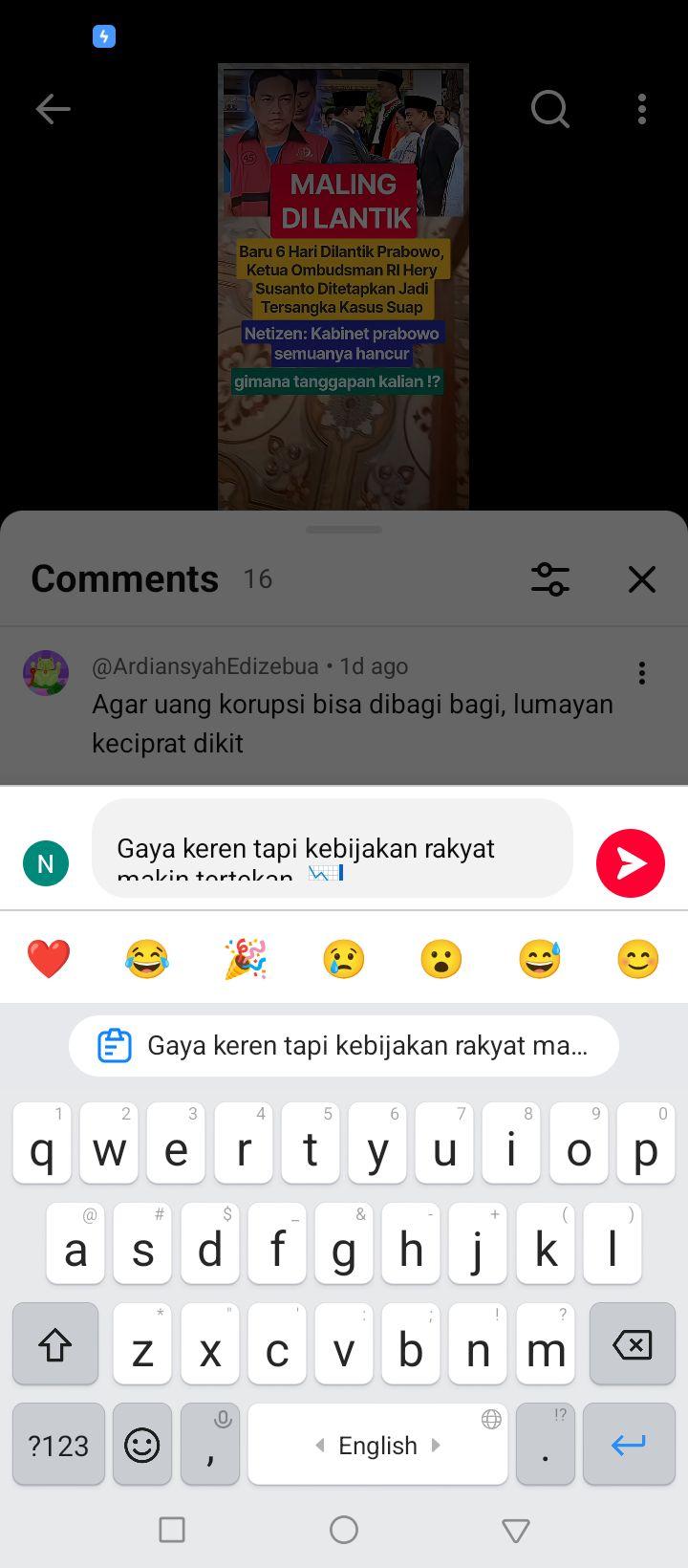
Task: Open search from the top bar
Action: click(550, 109)
